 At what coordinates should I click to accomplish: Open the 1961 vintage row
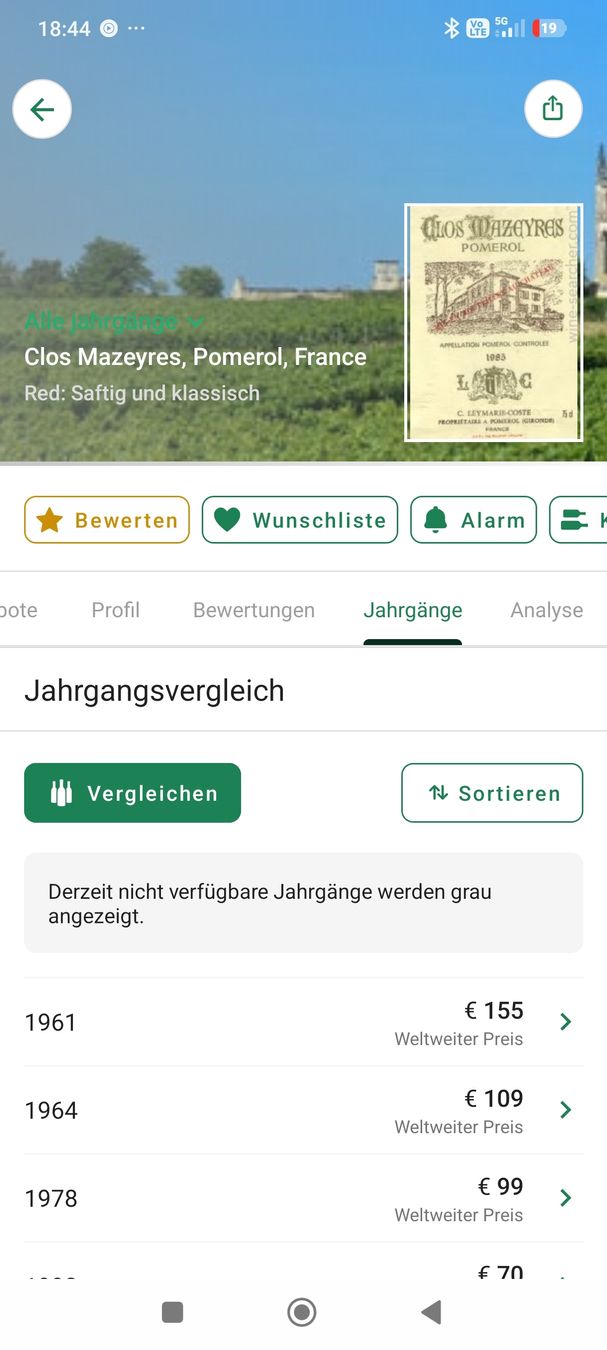tap(303, 1022)
